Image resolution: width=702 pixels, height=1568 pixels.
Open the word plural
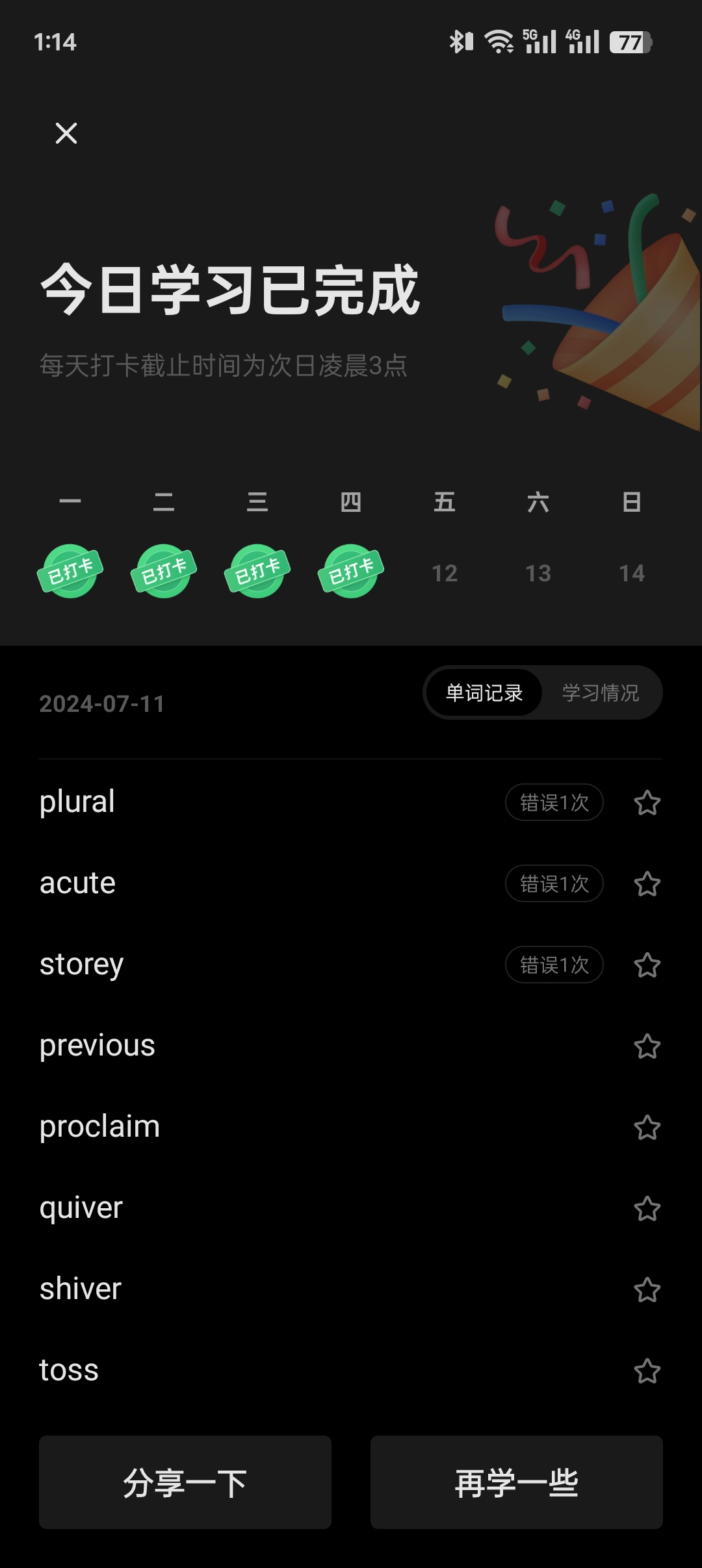click(x=77, y=802)
